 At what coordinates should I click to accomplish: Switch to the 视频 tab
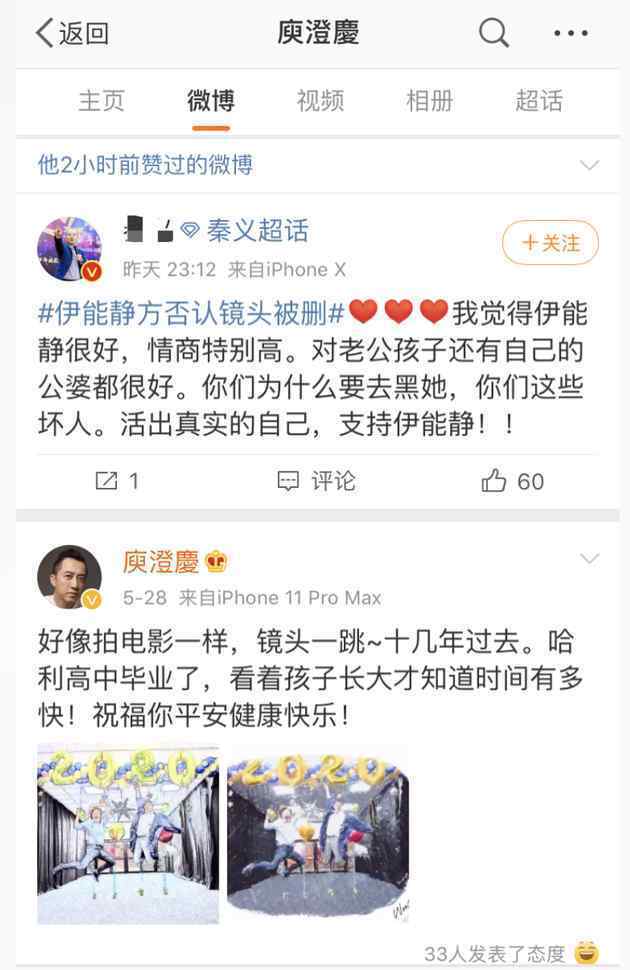coord(320,100)
